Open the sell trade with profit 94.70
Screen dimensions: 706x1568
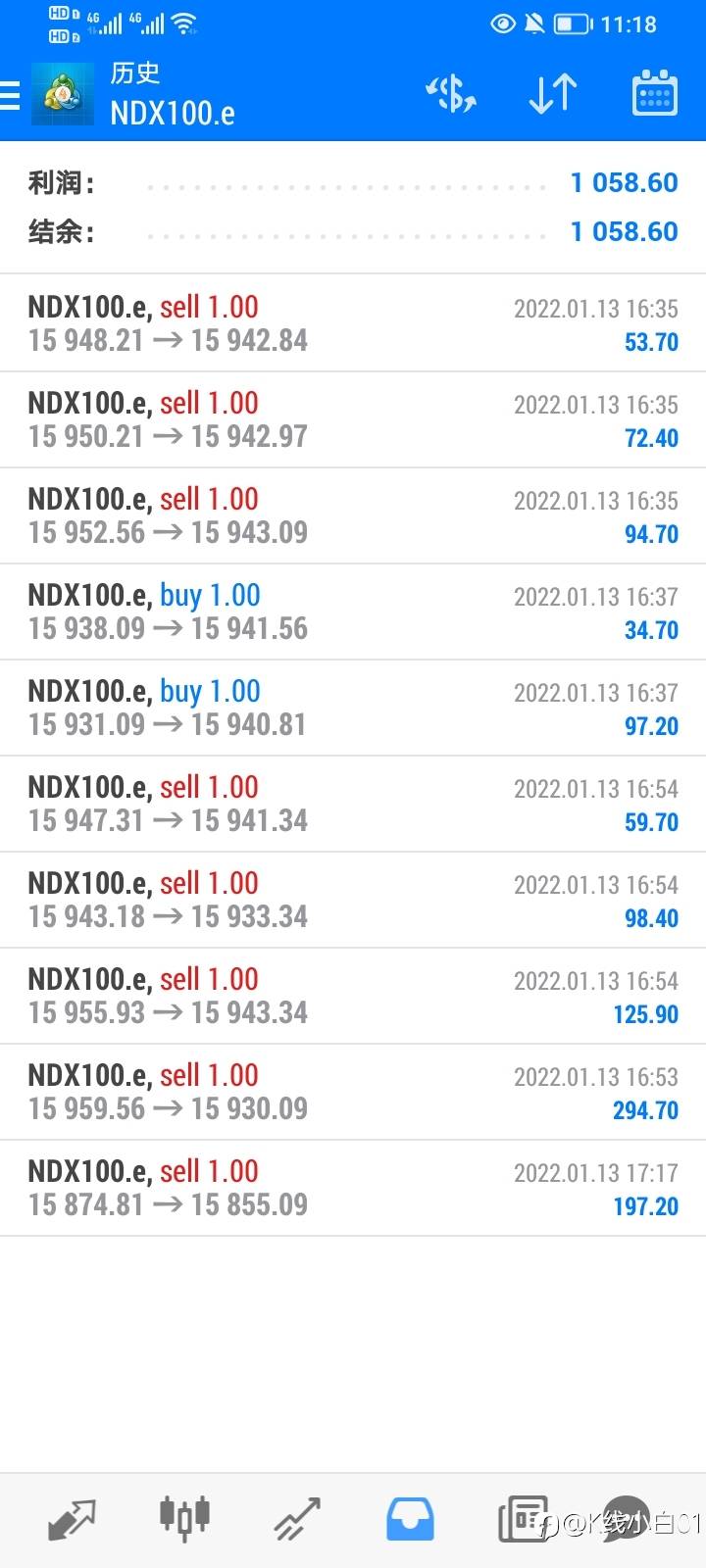353,515
